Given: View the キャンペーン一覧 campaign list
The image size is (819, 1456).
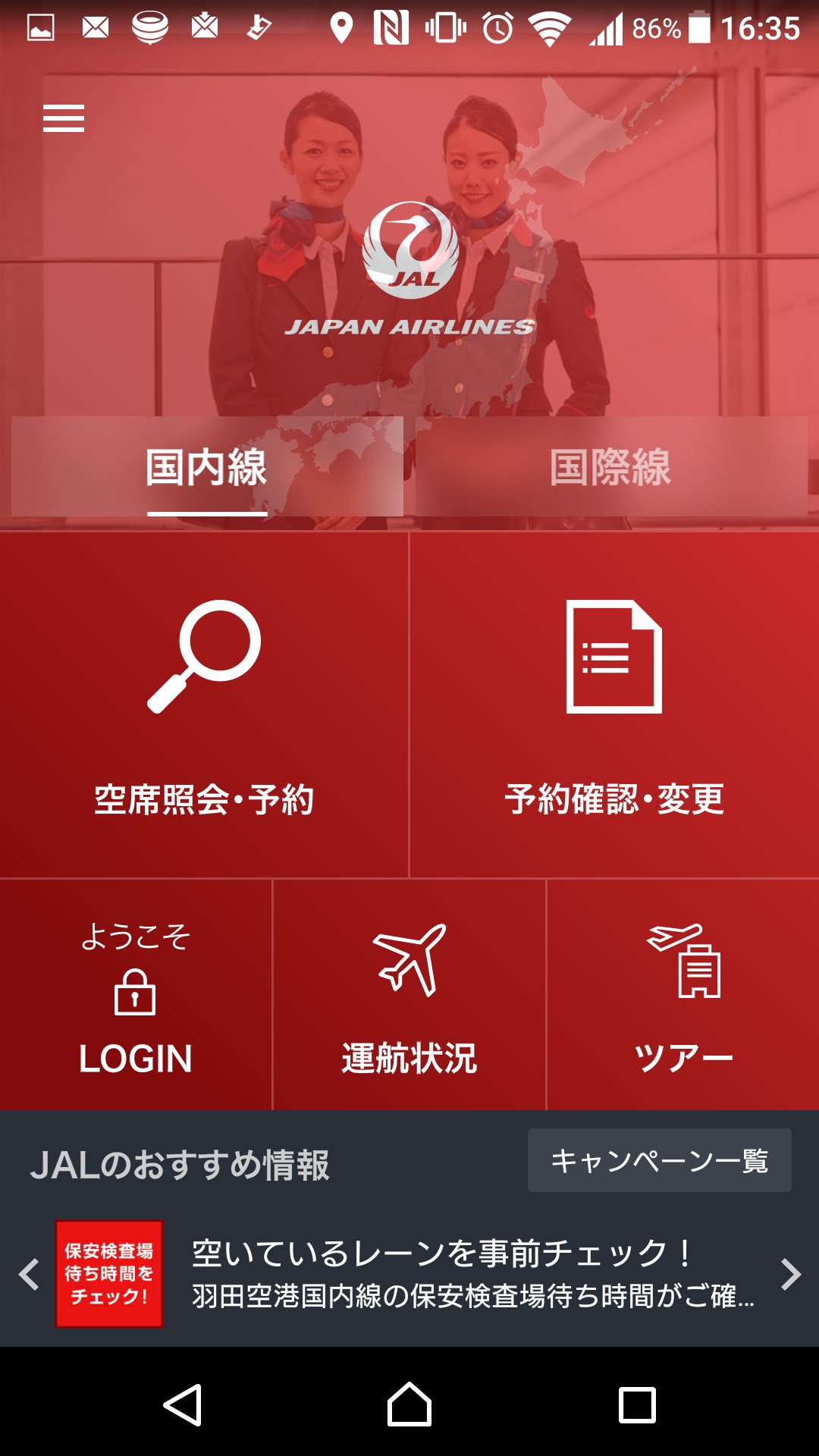Looking at the screenshot, I should coord(659,1160).
